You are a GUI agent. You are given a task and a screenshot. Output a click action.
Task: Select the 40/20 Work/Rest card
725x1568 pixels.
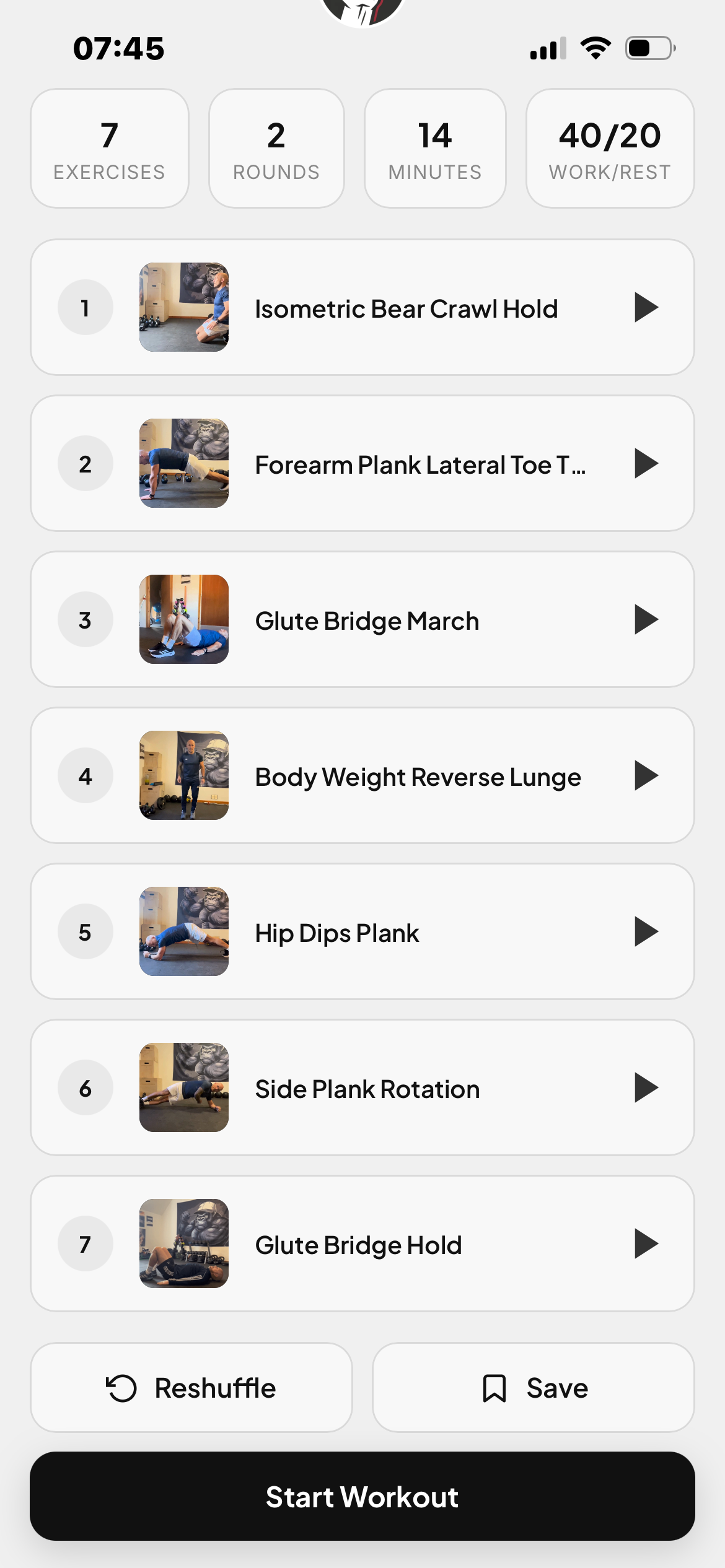click(x=609, y=147)
